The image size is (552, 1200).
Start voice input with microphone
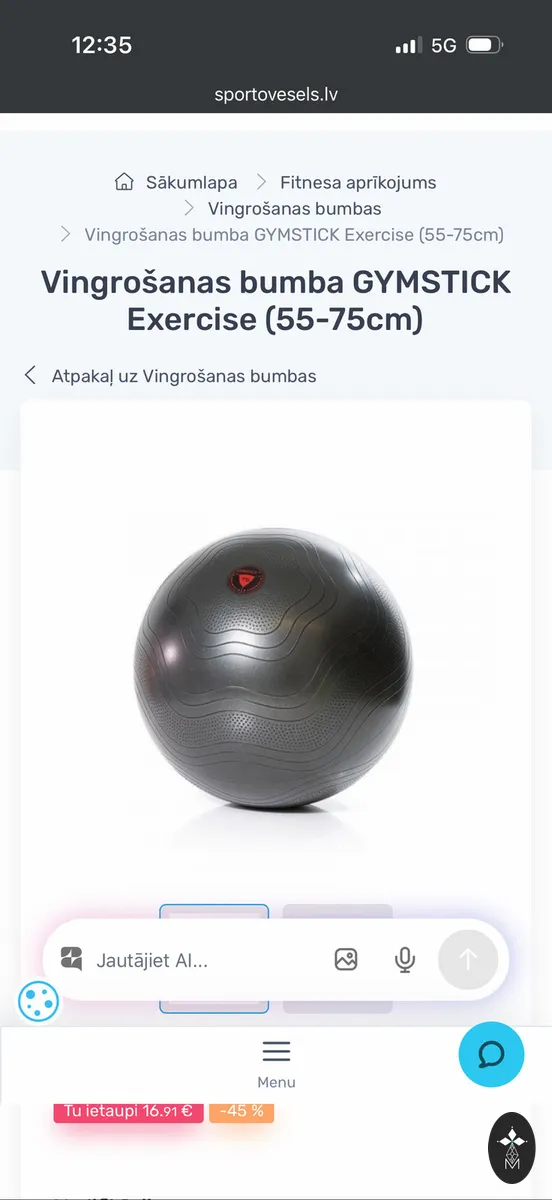coord(405,960)
